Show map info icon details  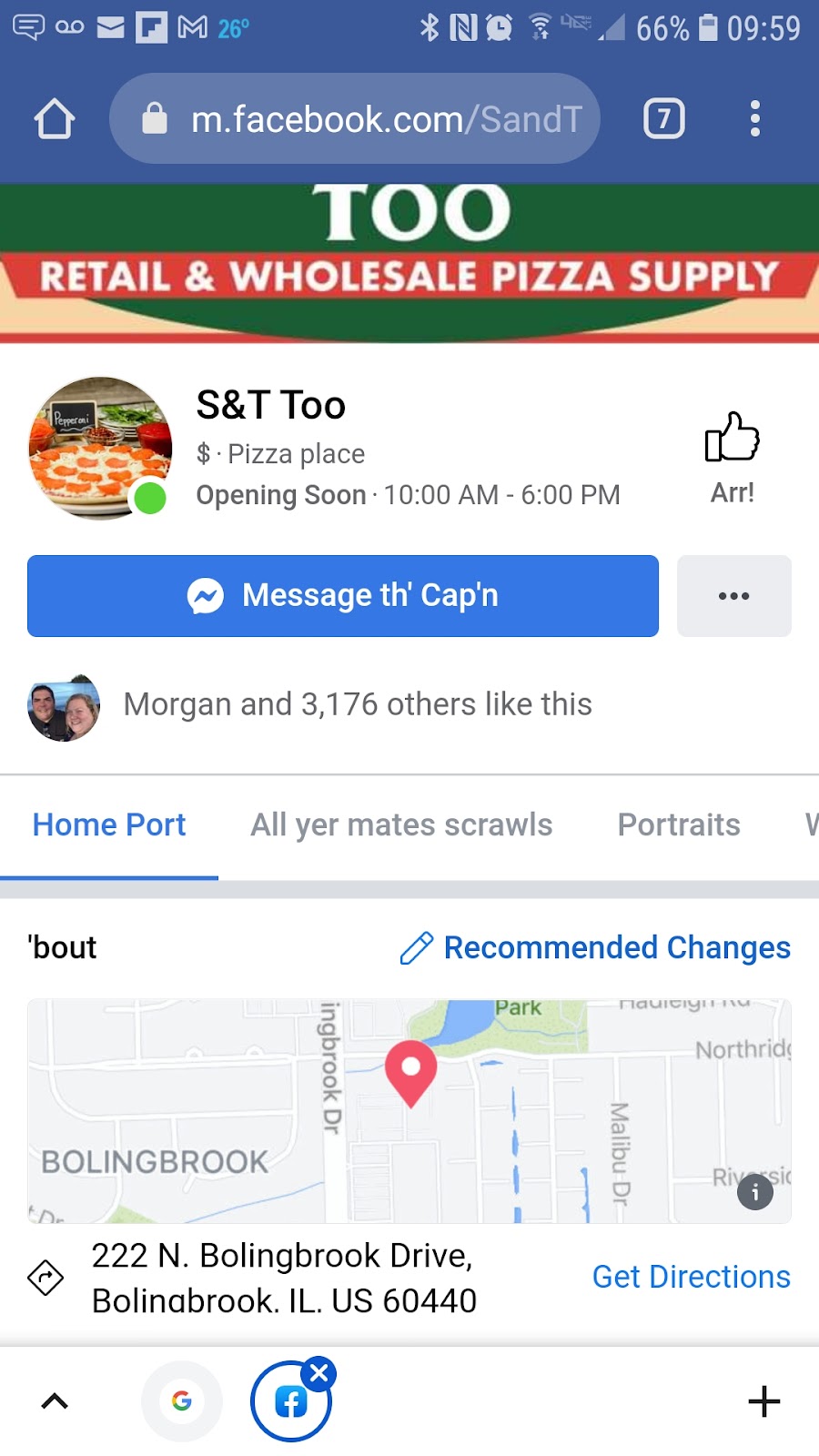754,1192
